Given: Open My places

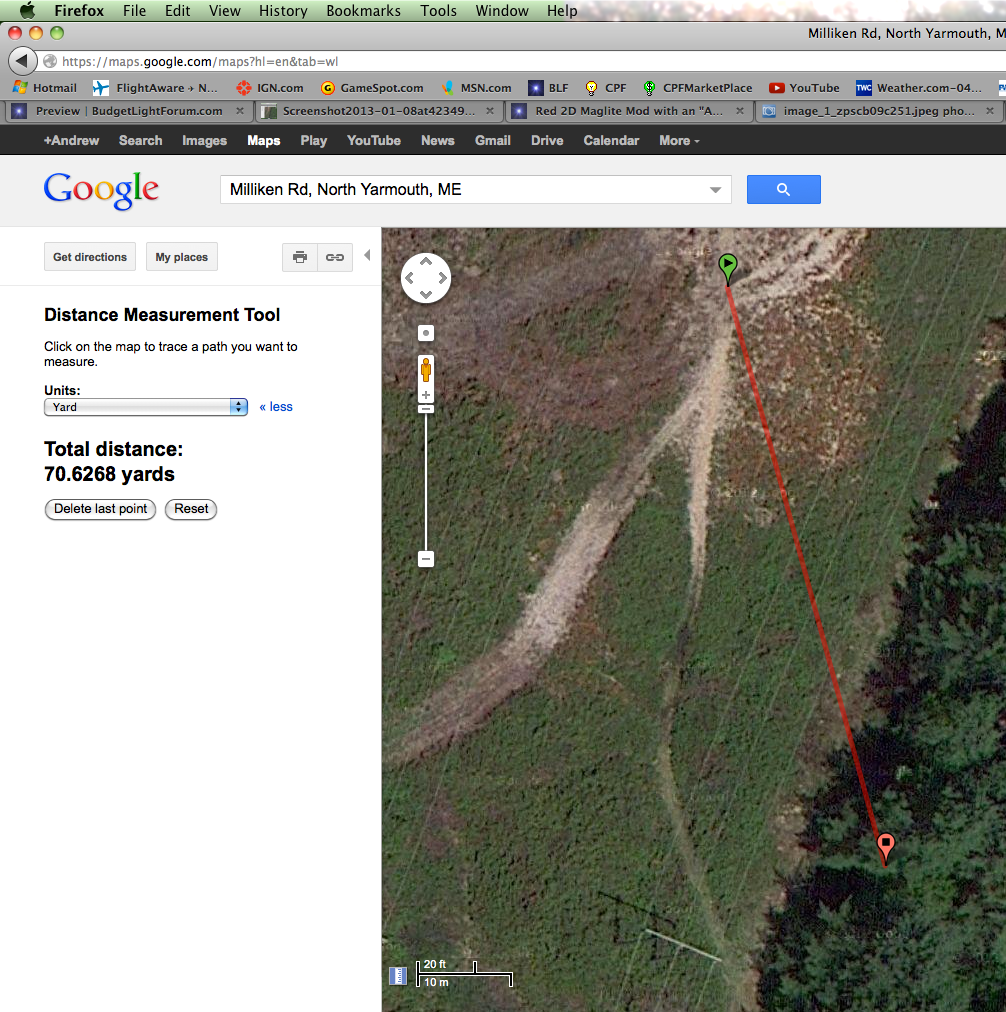Looking at the screenshot, I should click(181, 257).
